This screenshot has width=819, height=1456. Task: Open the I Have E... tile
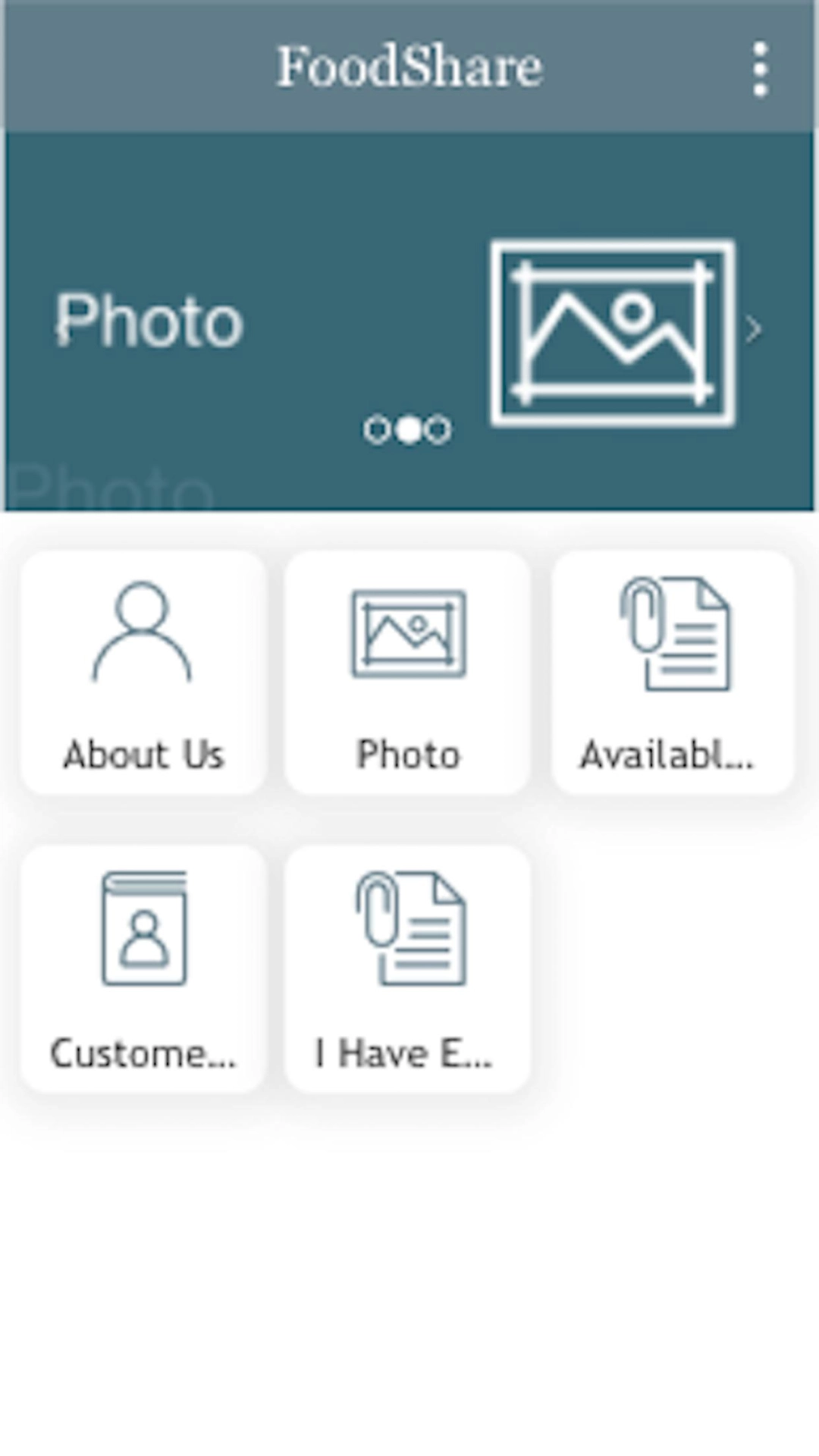[408, 968]
